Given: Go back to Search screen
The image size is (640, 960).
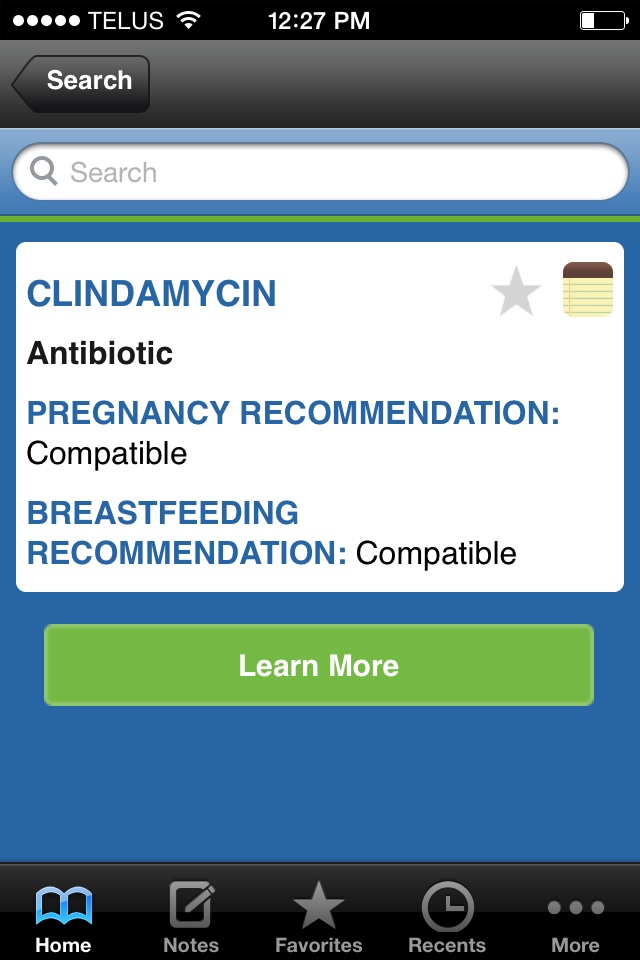Looking at the screenshot, I should pos(82,82).
